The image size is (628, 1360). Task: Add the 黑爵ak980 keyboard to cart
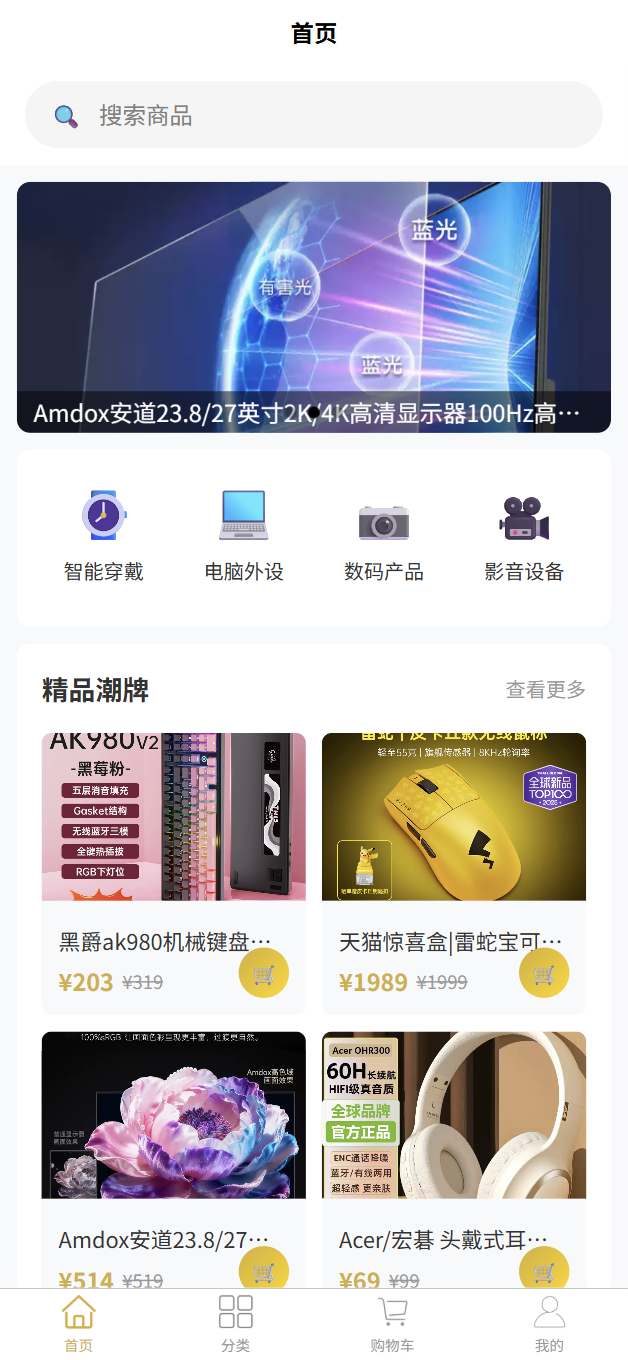[264, 973]
